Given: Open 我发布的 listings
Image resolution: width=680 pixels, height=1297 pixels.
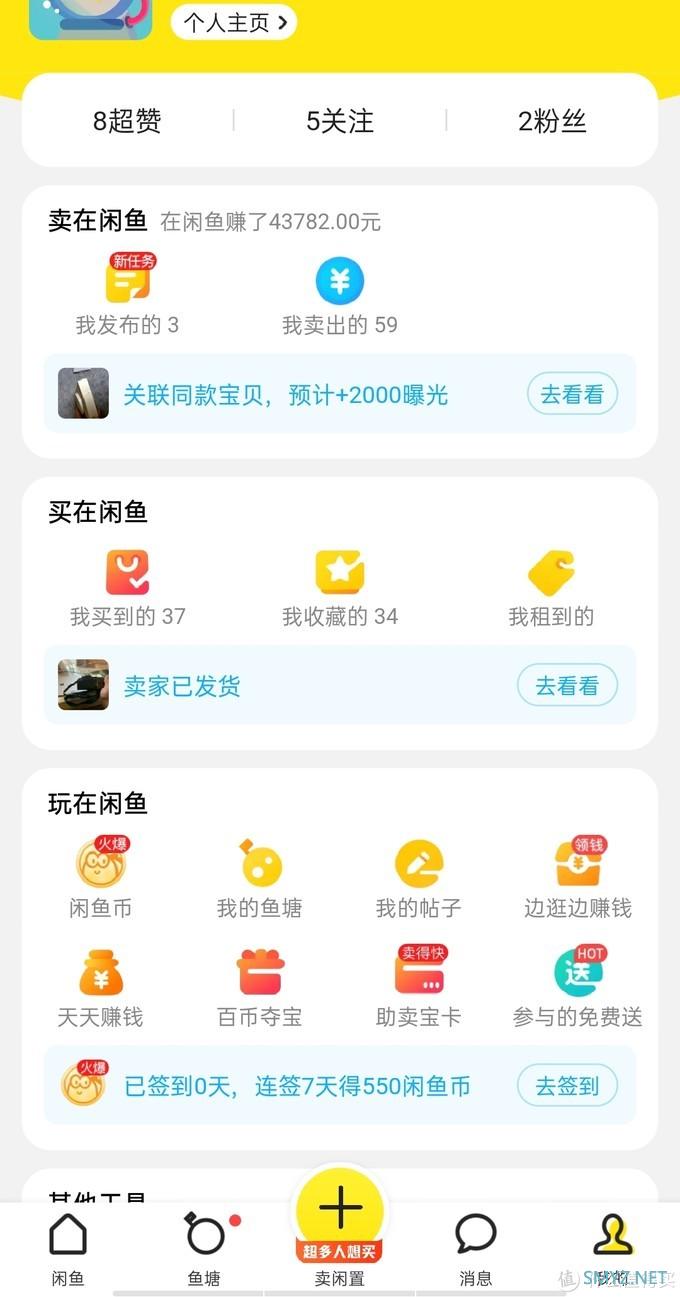Looking at the screenshot, I should (127, 296).
